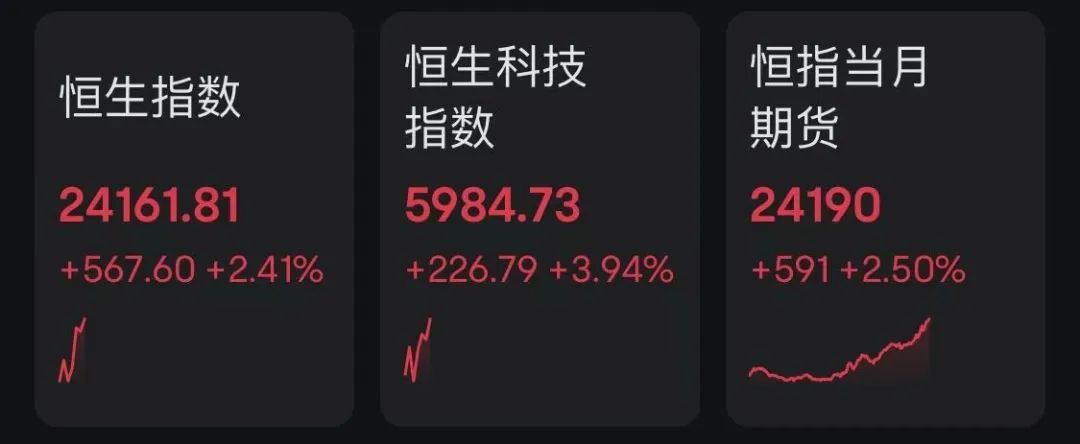Open the 恒生指数 index card

[194, 220]
